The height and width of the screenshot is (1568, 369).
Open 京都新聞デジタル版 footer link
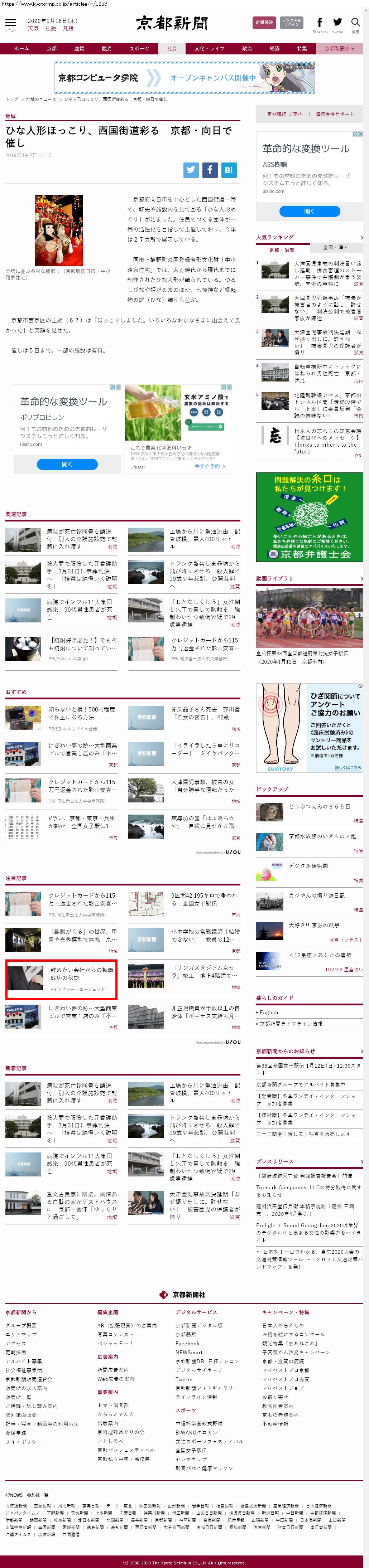(198, 1325)
